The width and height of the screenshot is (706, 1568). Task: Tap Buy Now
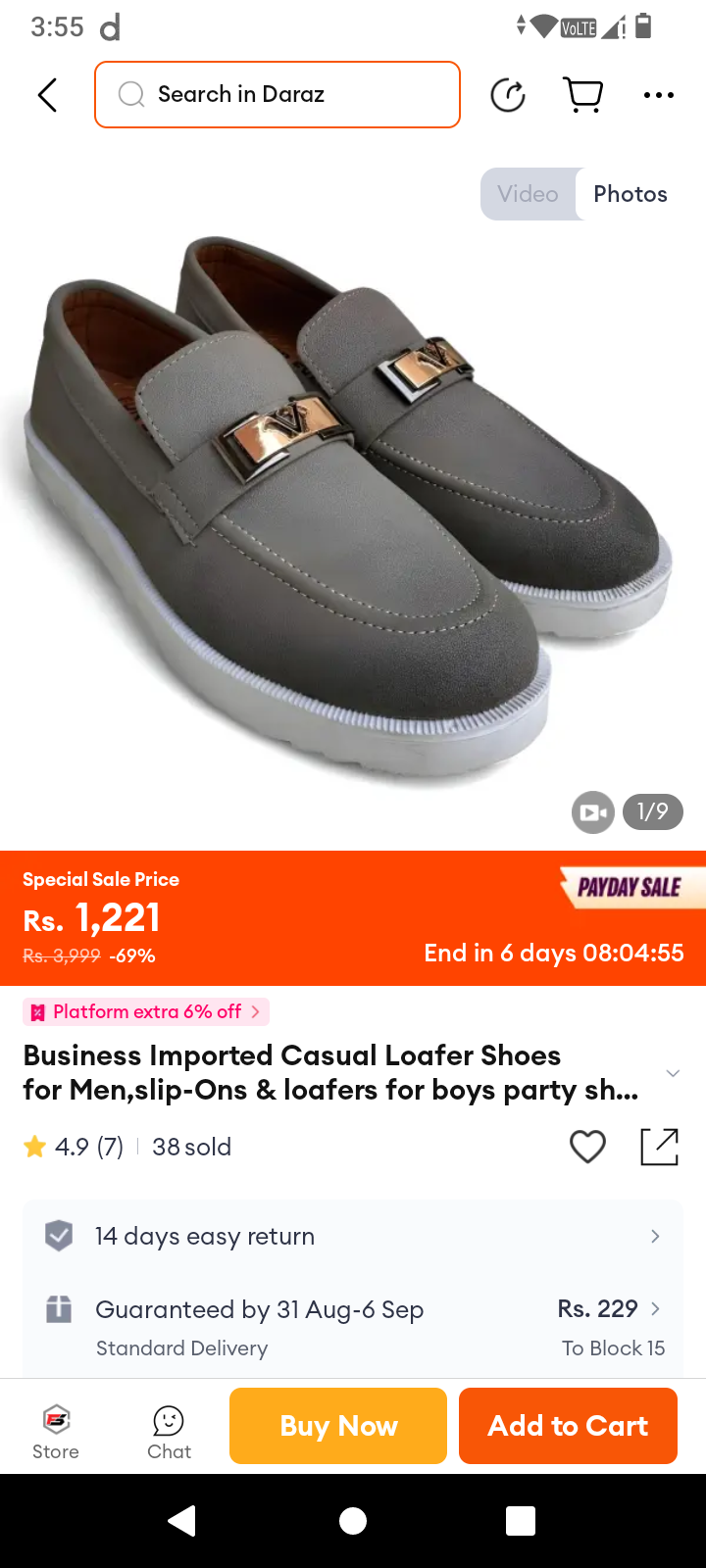pos(338,1426)
